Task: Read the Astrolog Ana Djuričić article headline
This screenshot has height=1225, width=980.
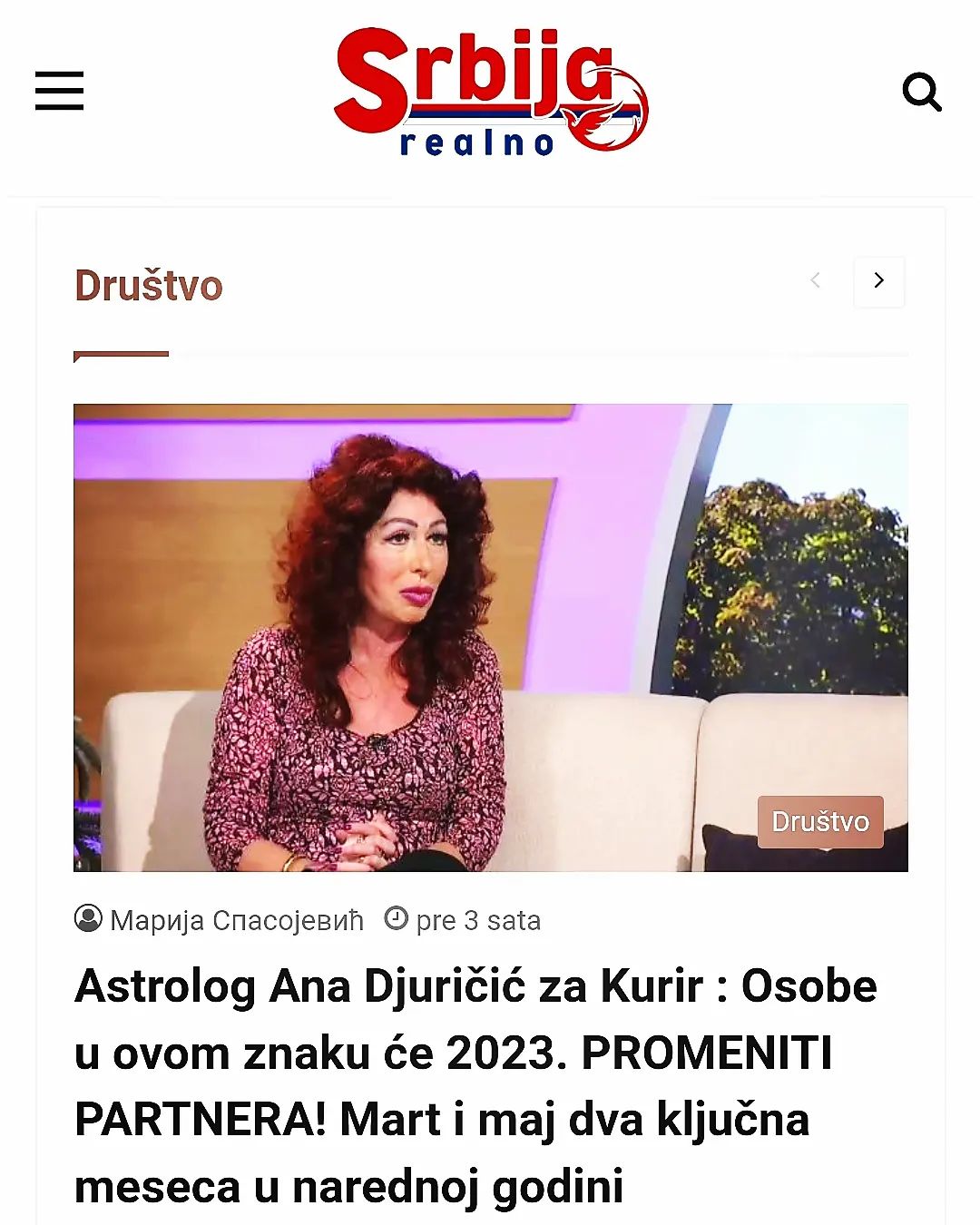Action: coord(475,1085)
